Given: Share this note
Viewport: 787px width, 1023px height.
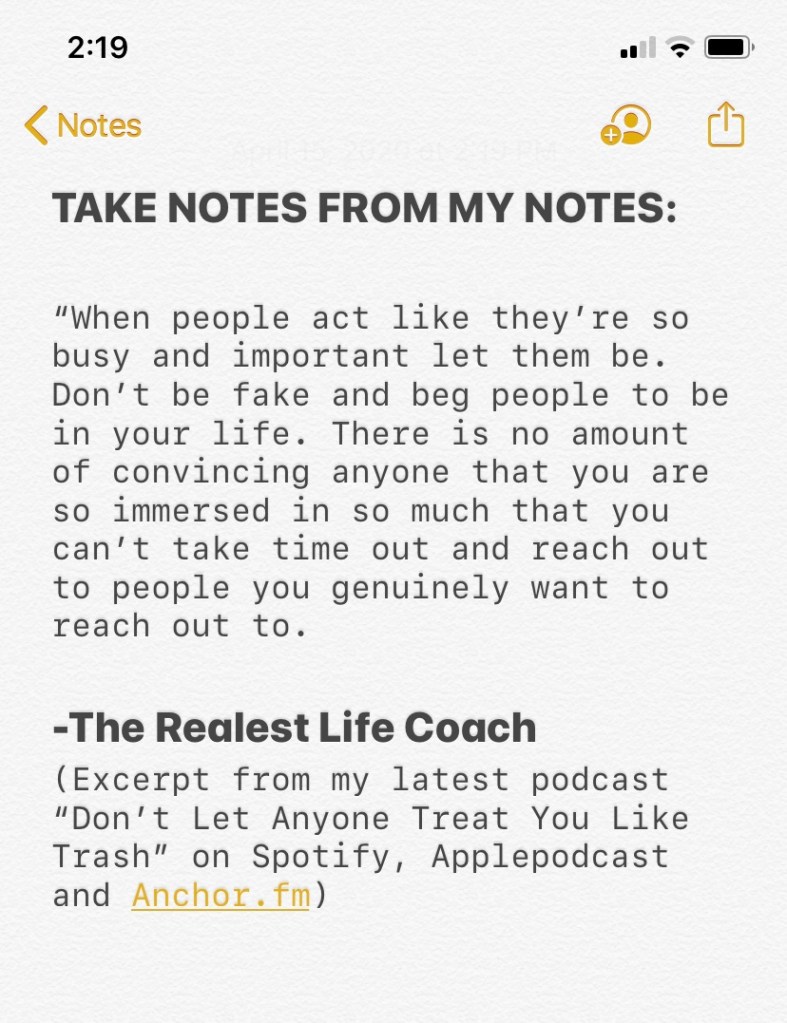Looking at the screenshot, I should (726, 126).
